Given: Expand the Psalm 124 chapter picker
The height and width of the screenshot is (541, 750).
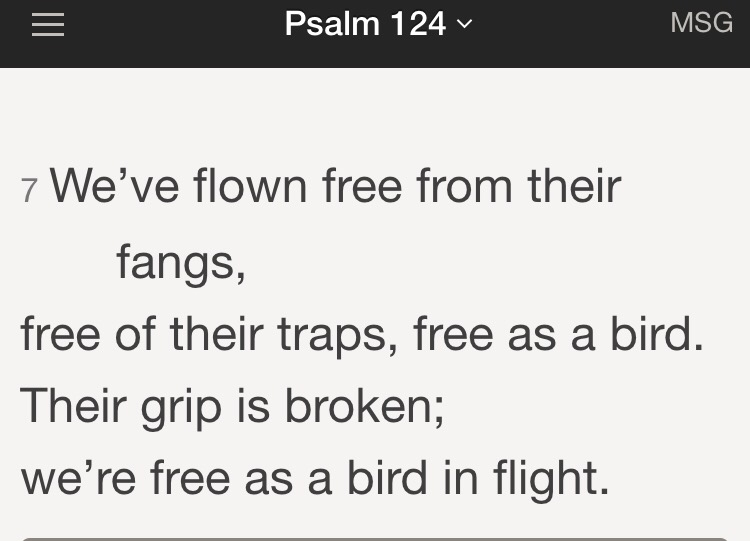Looking at the screenshot, I should pyautogui.click(x=377, y=24).
